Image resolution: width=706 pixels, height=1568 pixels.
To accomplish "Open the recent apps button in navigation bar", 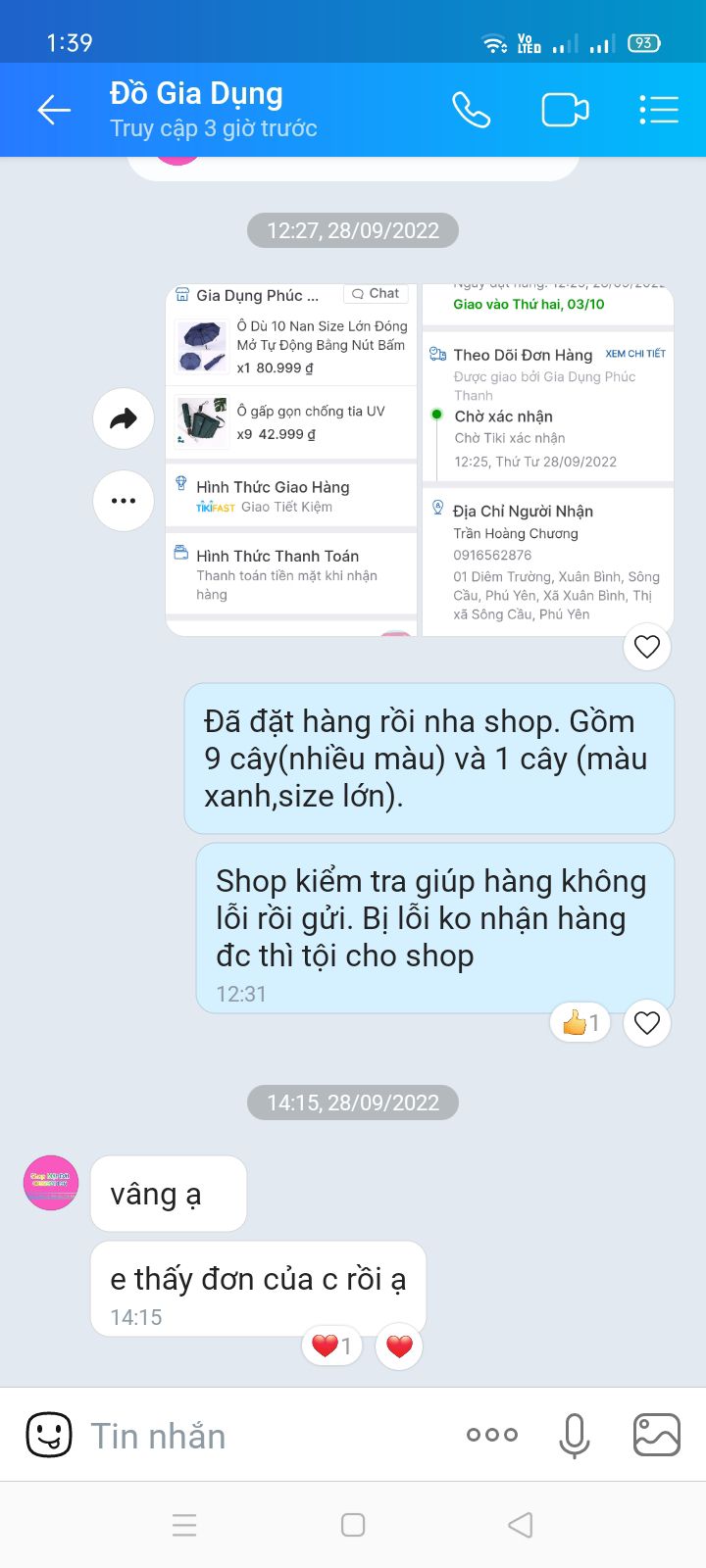I will point(184,1525).
